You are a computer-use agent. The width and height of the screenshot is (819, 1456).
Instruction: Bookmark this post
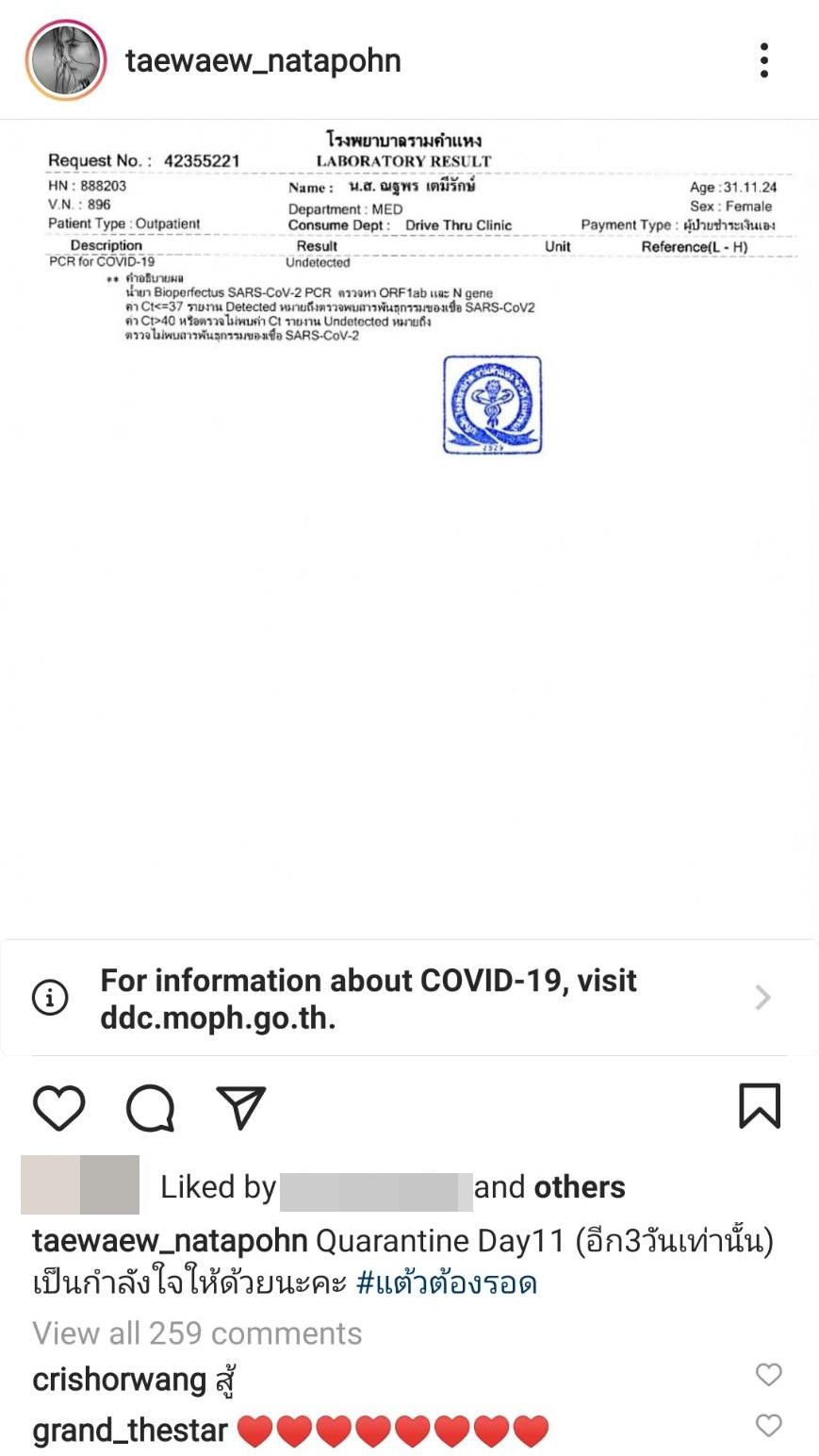point(760,1106)
